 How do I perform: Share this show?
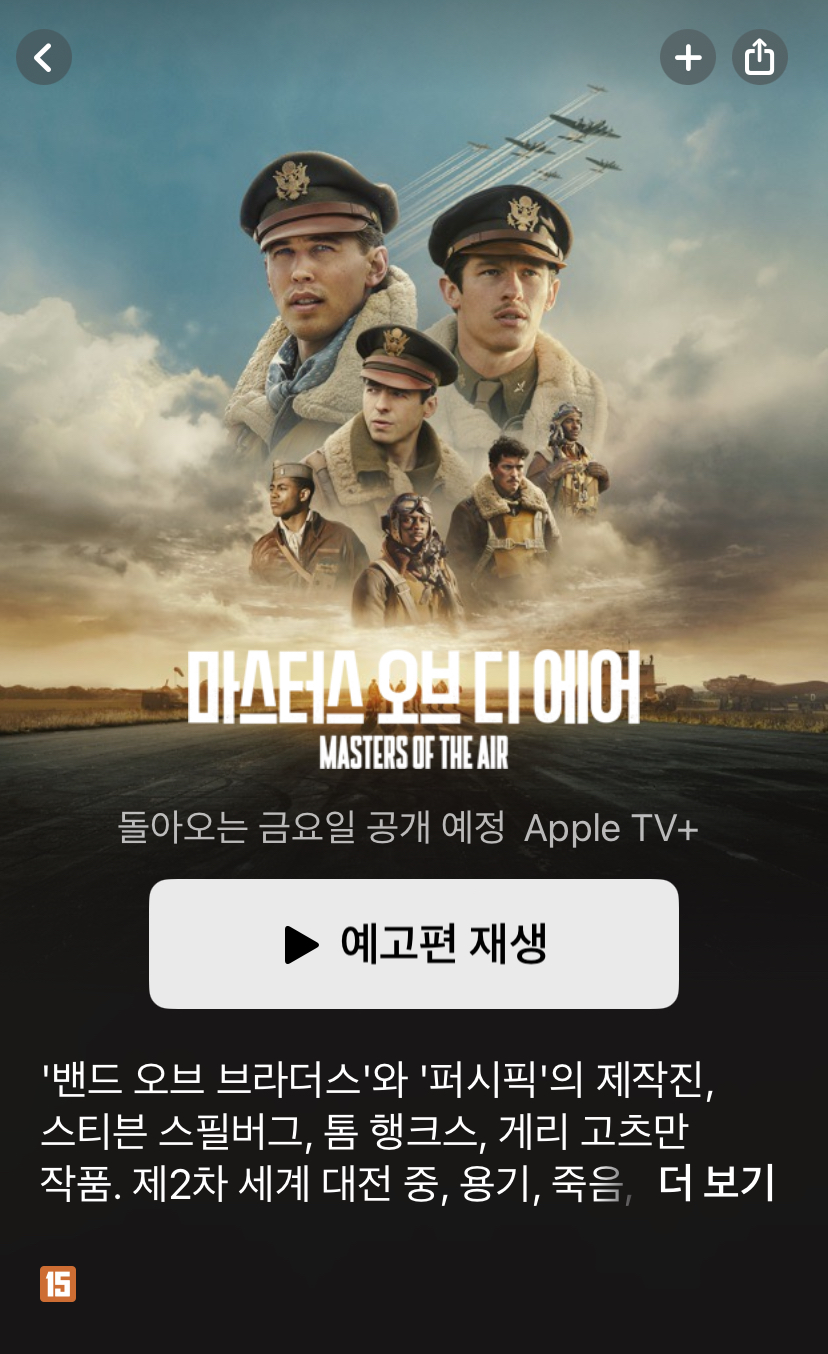760,58
